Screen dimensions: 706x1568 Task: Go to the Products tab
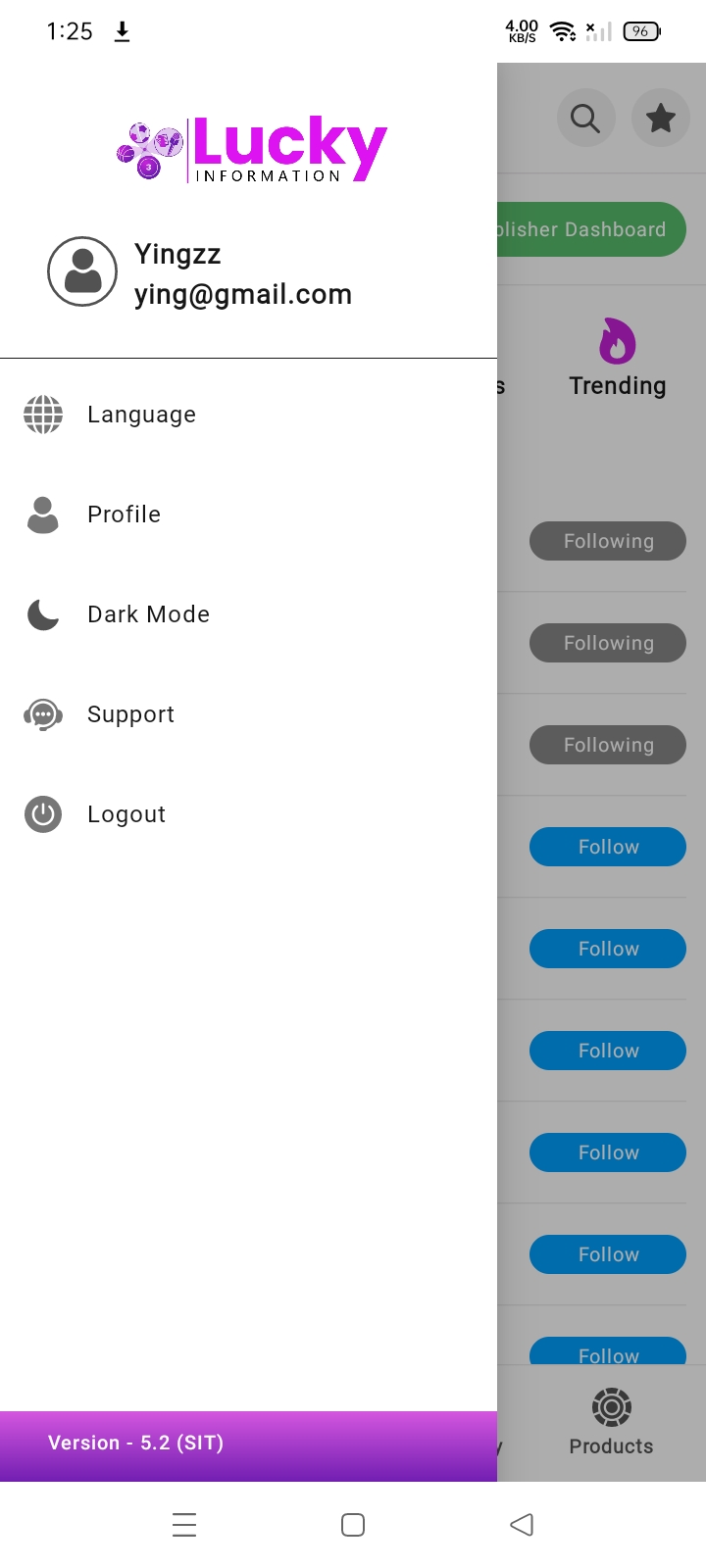(611, 1422)
